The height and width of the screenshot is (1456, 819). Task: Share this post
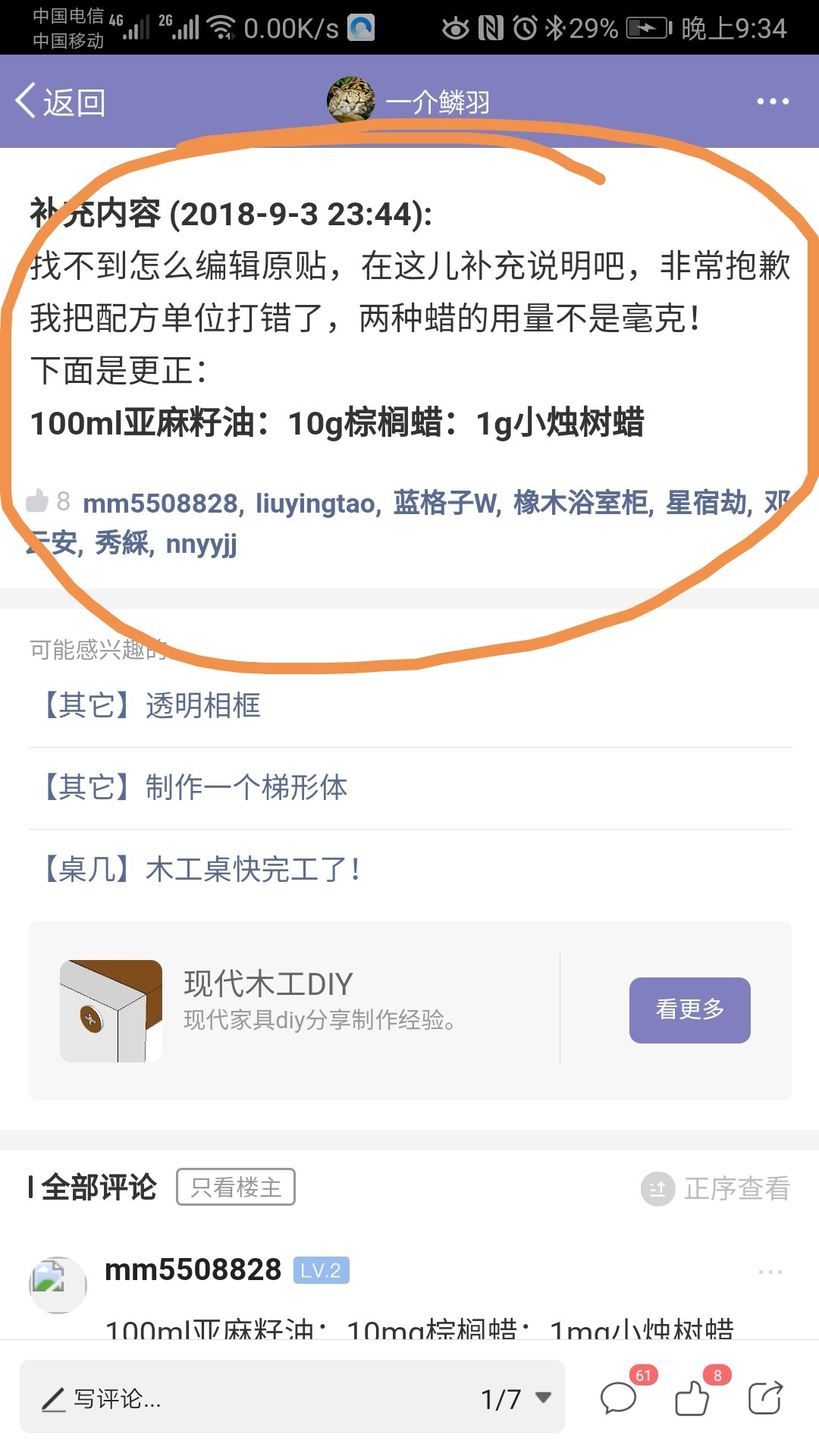[764, 1398]
